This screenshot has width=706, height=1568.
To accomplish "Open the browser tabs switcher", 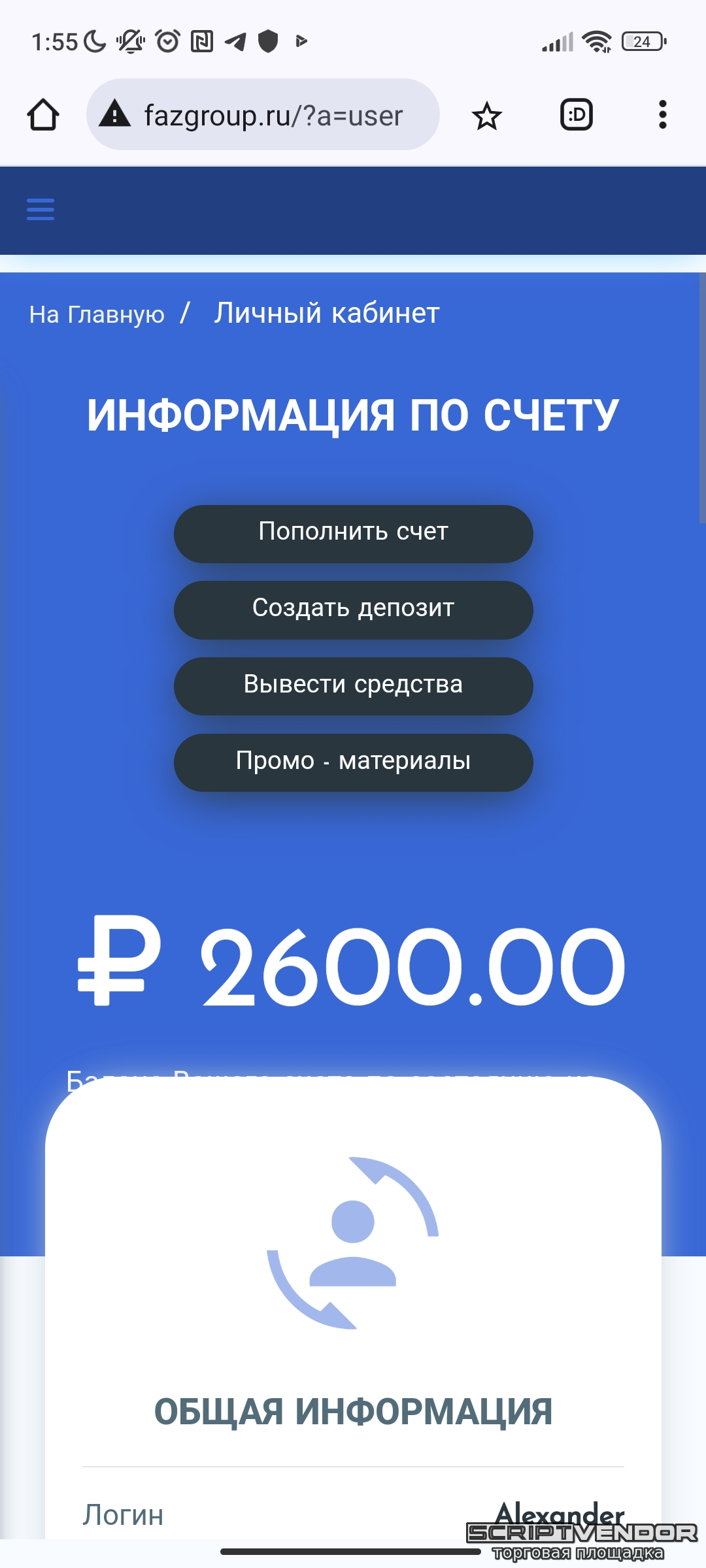I will (577, 116).
